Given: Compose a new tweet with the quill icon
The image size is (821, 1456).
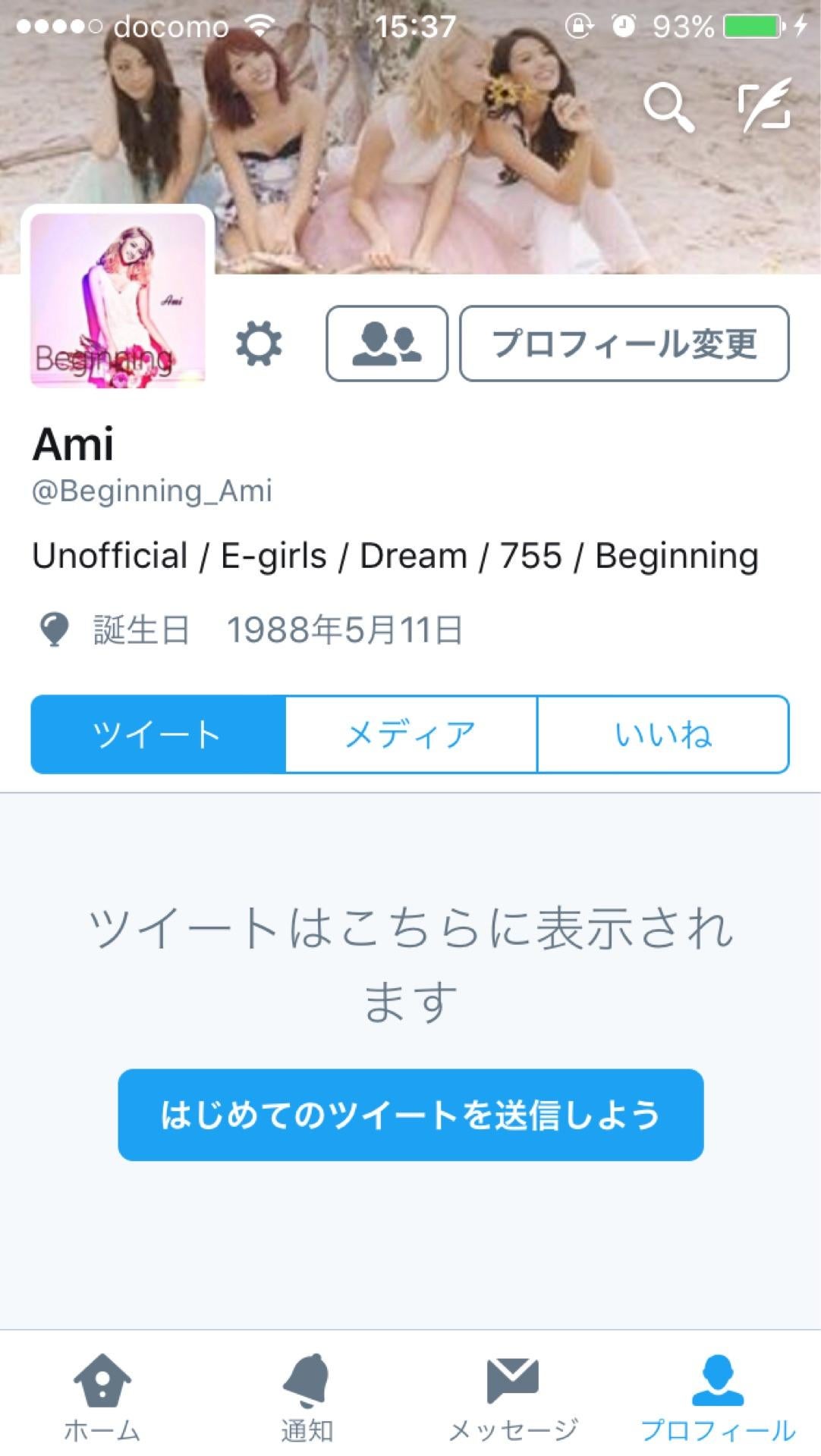Looking at the screenshot, I should 765,105.
